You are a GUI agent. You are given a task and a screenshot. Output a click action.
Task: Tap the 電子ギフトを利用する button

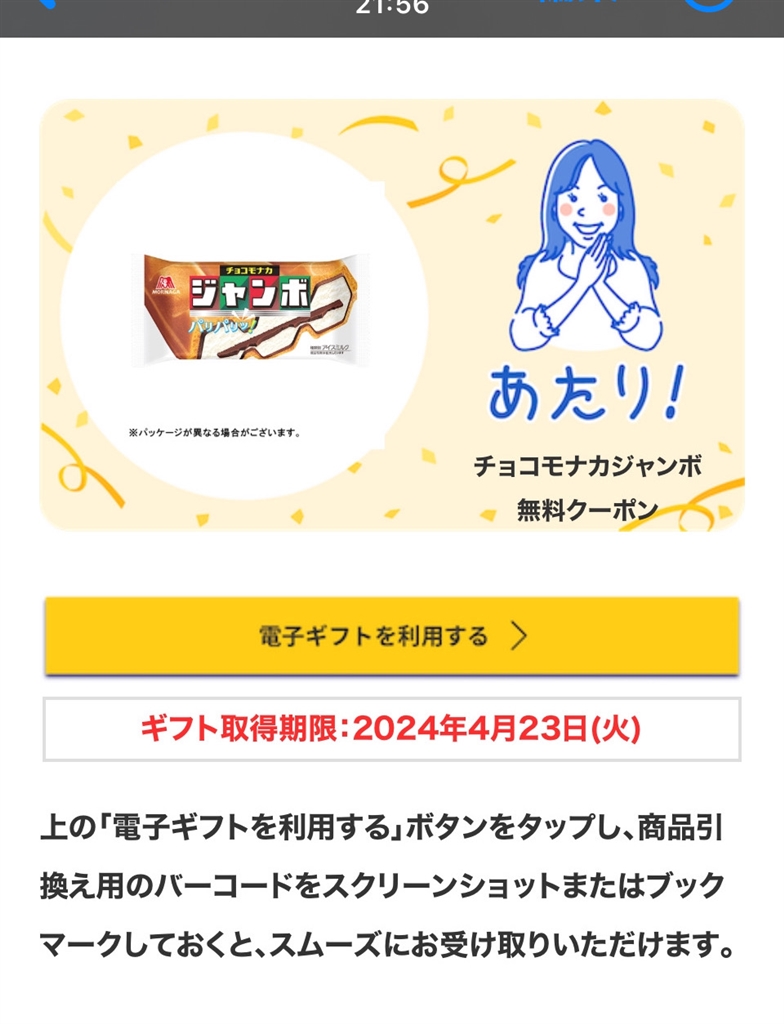(x=392, y=636)
